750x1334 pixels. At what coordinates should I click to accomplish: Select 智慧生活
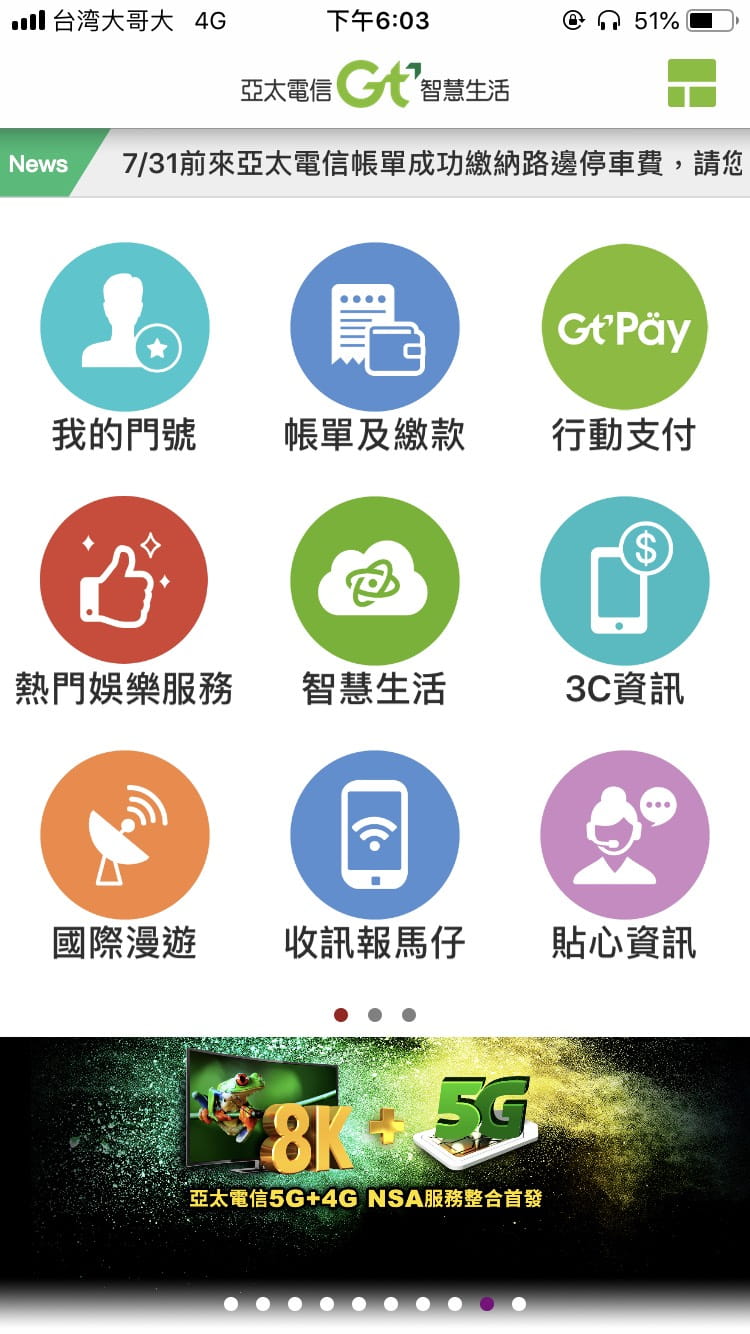point(374,602)
